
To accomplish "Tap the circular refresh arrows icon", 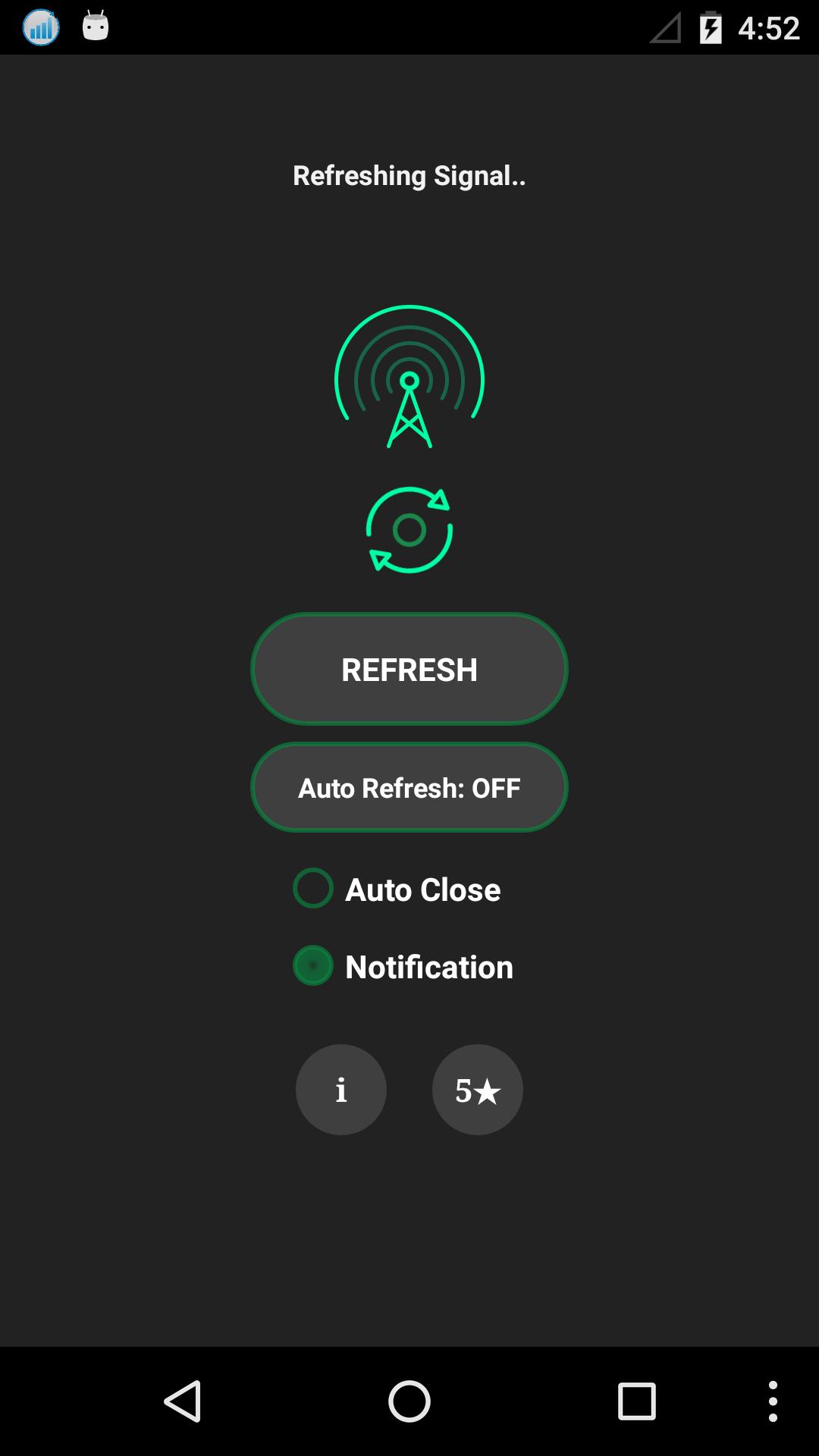I will pos(409,531).
